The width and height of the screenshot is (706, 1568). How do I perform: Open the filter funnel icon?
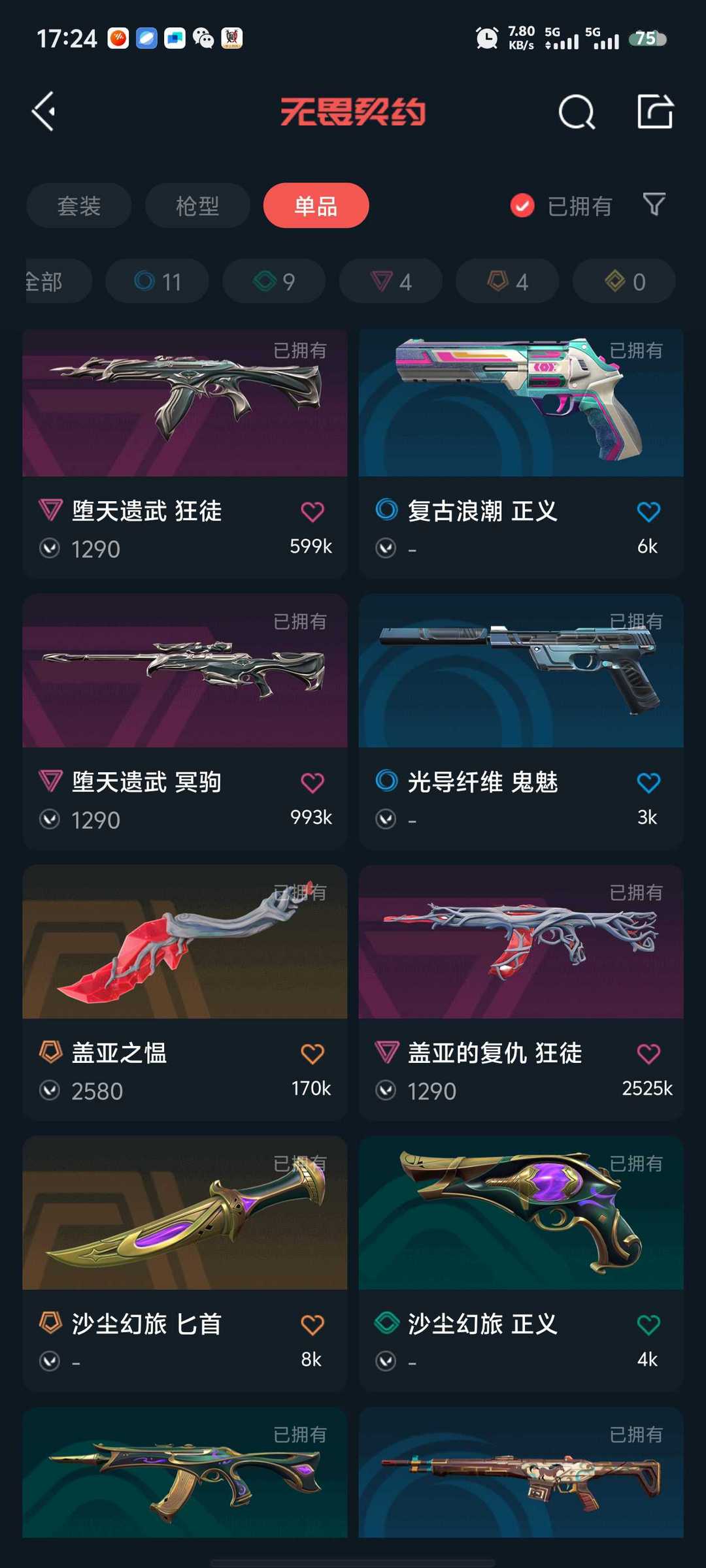click(x=654, y=204)
